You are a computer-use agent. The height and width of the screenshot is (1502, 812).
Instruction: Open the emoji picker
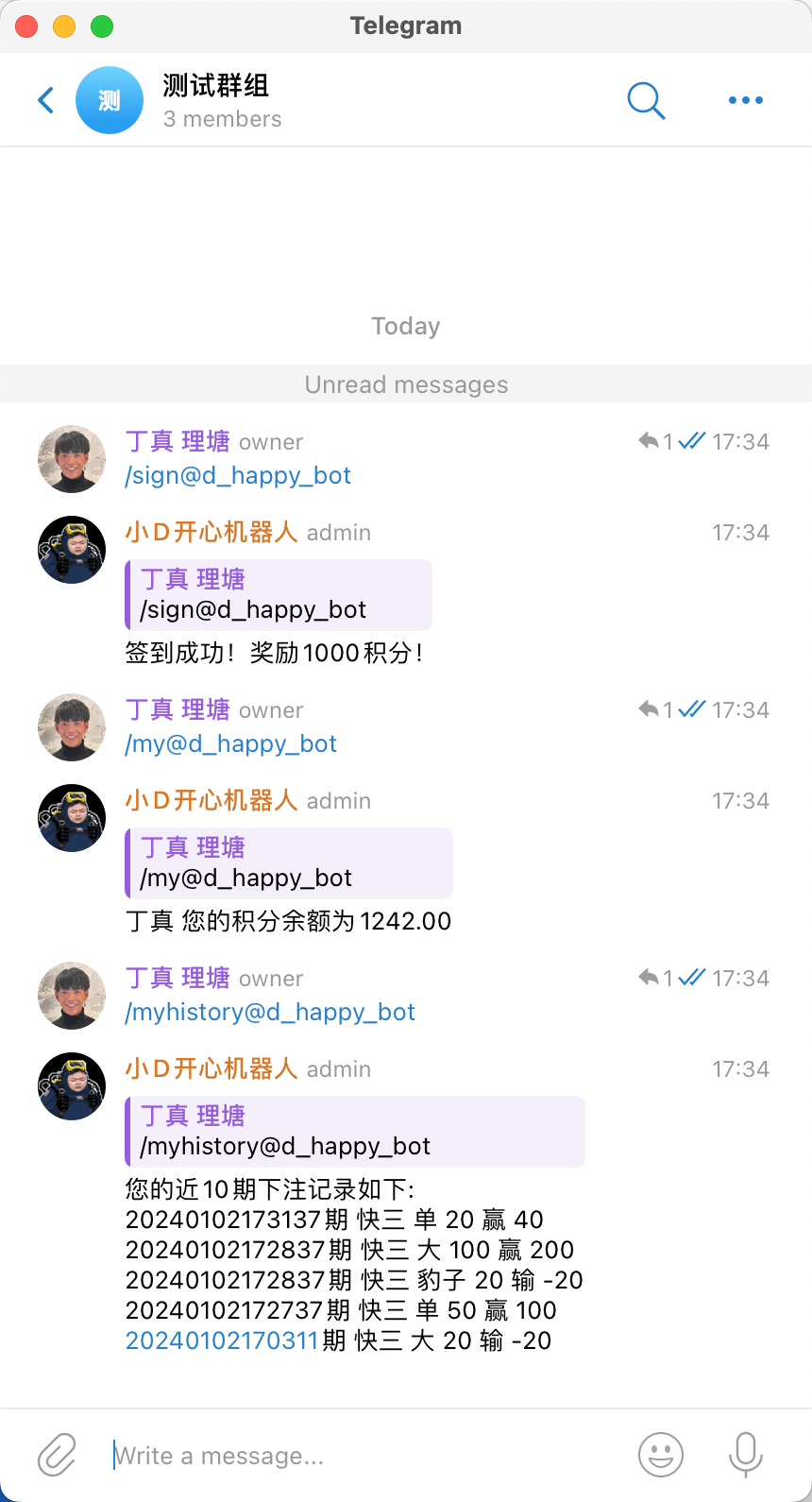660,1455
